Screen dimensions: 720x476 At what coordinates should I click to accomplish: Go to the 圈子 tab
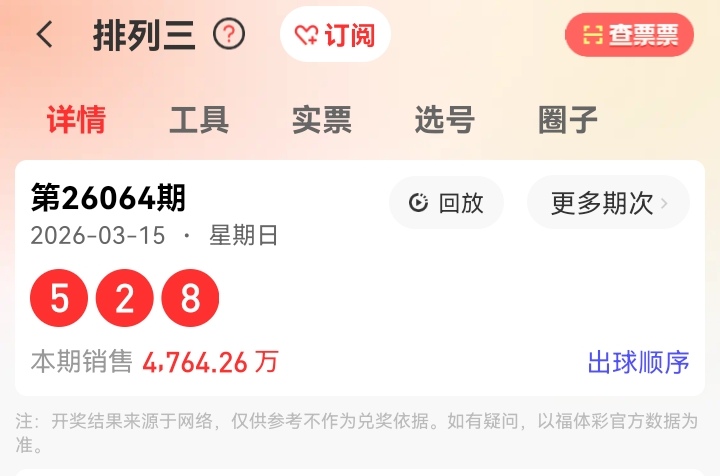(567, 120)
